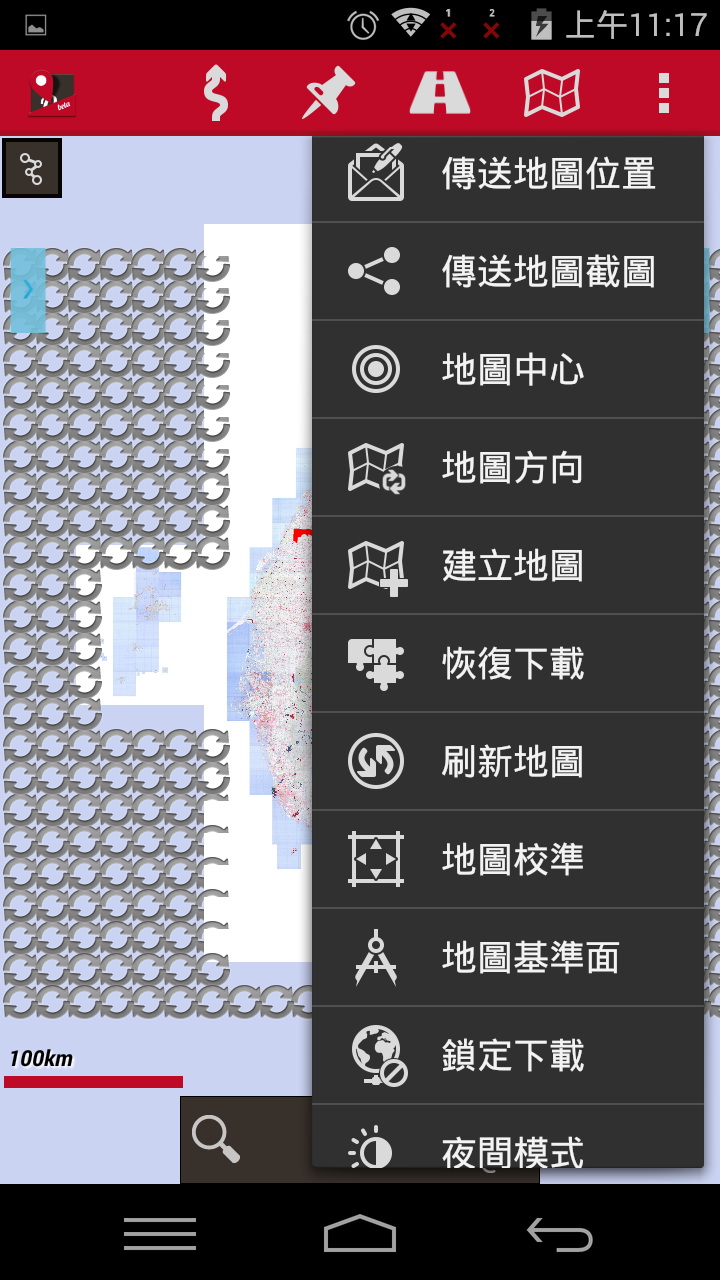Image resolution: width=720 pixels, height=1280 pixels.
Task: Refresh the map via 刷新地圖
Action: (507, 761)
